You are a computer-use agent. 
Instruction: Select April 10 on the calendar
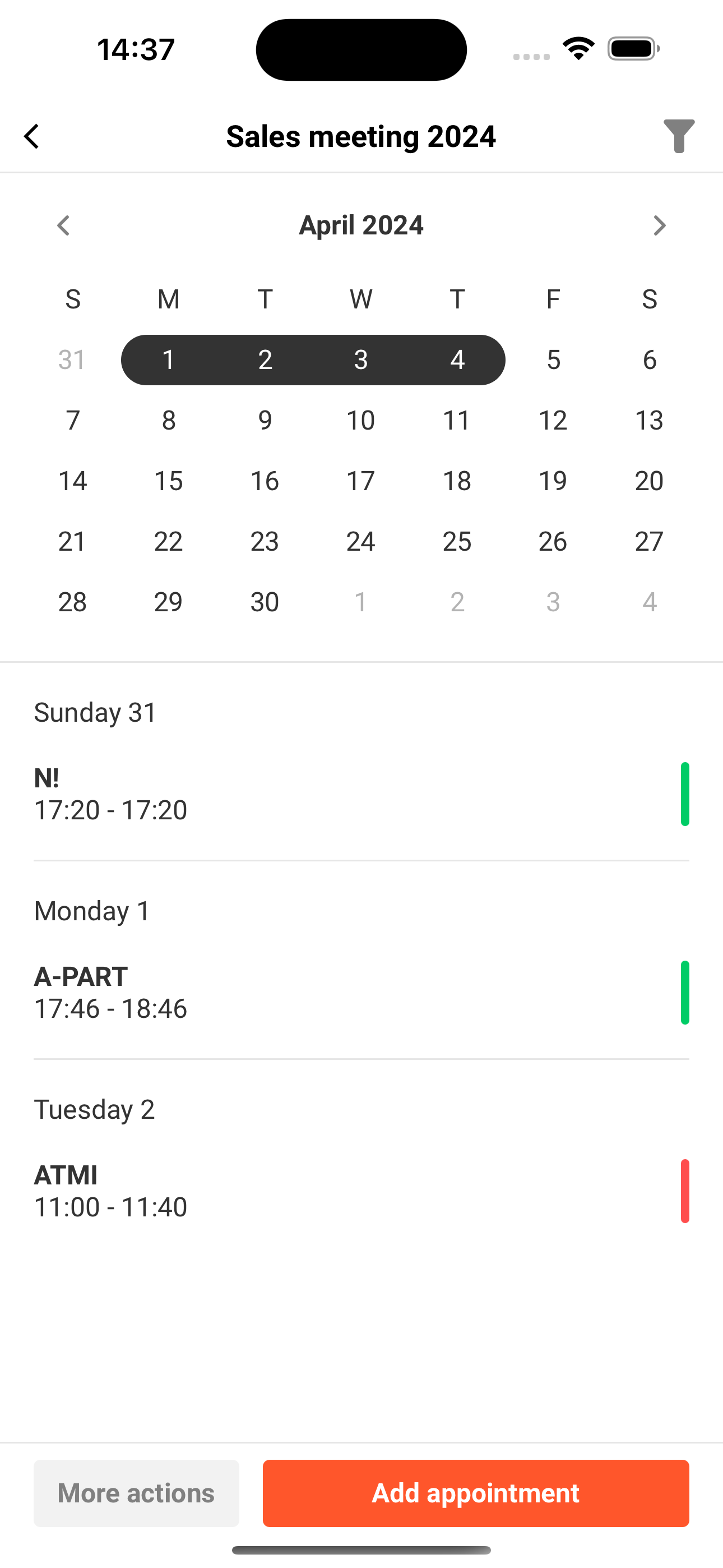pyautogui.click(x=361, y=420)
